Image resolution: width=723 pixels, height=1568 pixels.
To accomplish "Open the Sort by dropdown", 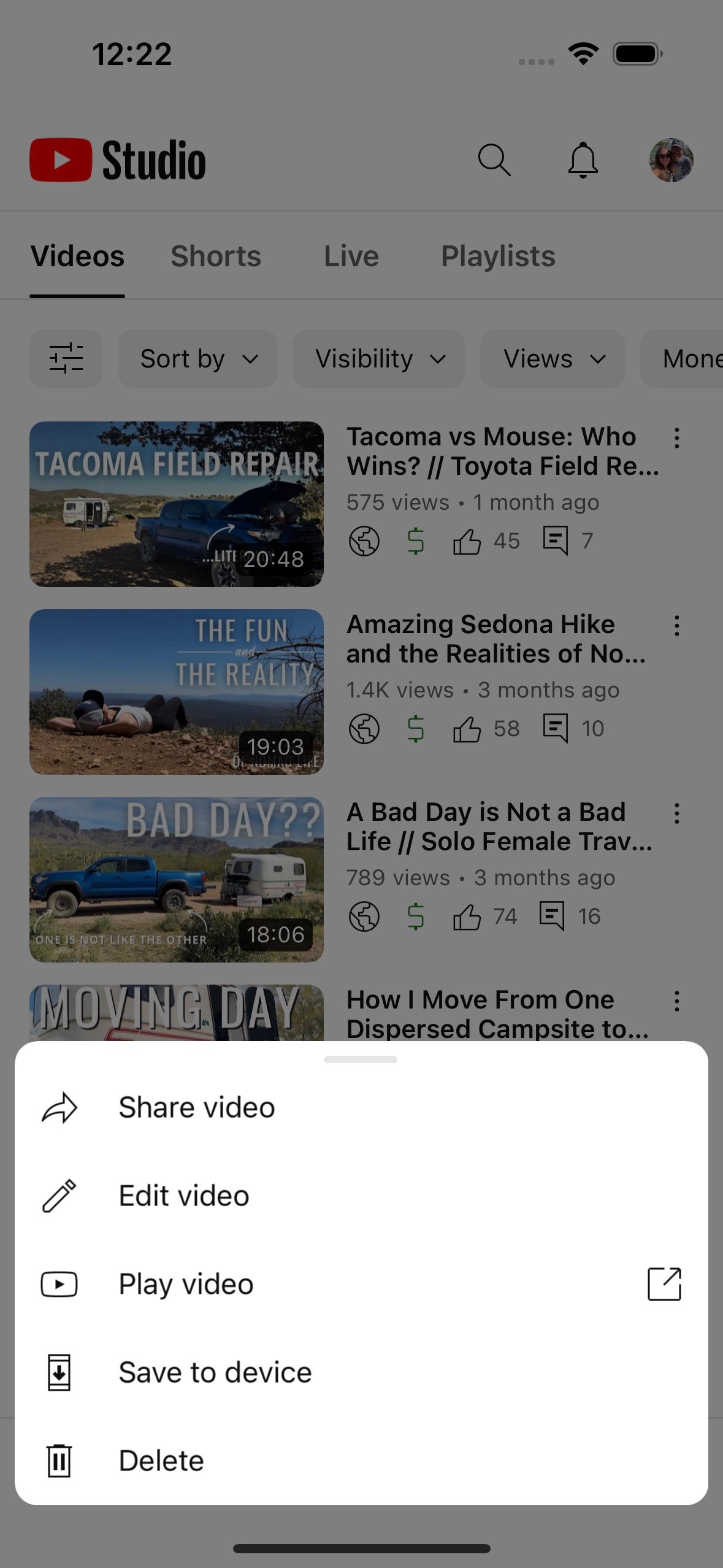I will [x=197, y=358].
